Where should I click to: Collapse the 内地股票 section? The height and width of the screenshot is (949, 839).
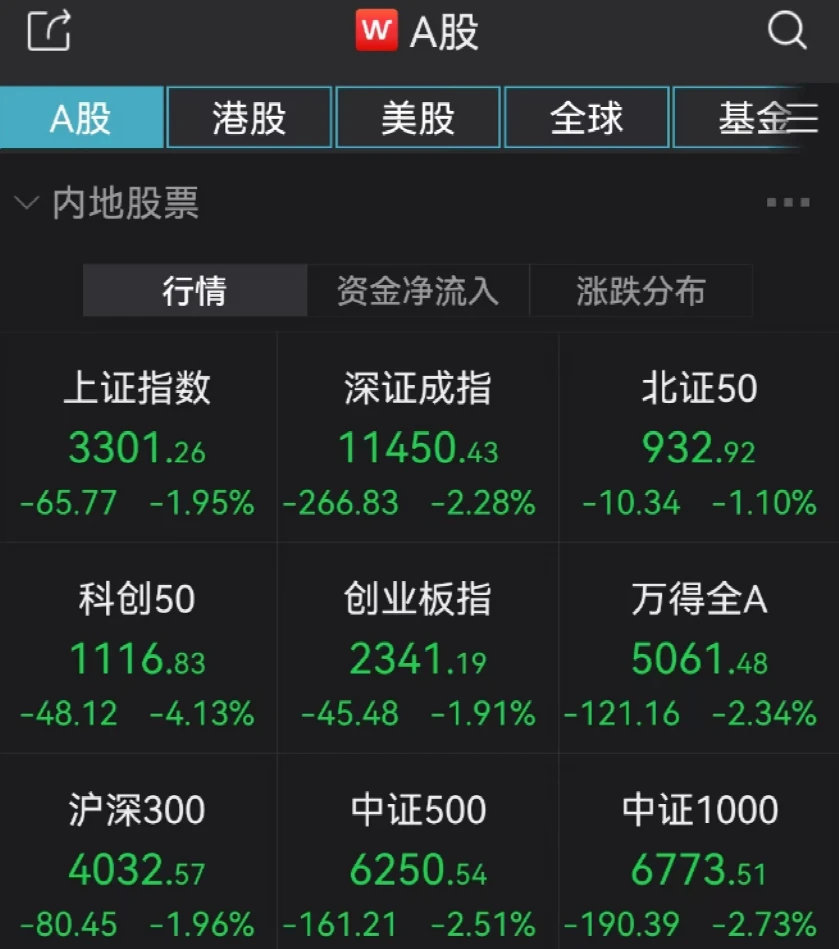pos(27,204)
